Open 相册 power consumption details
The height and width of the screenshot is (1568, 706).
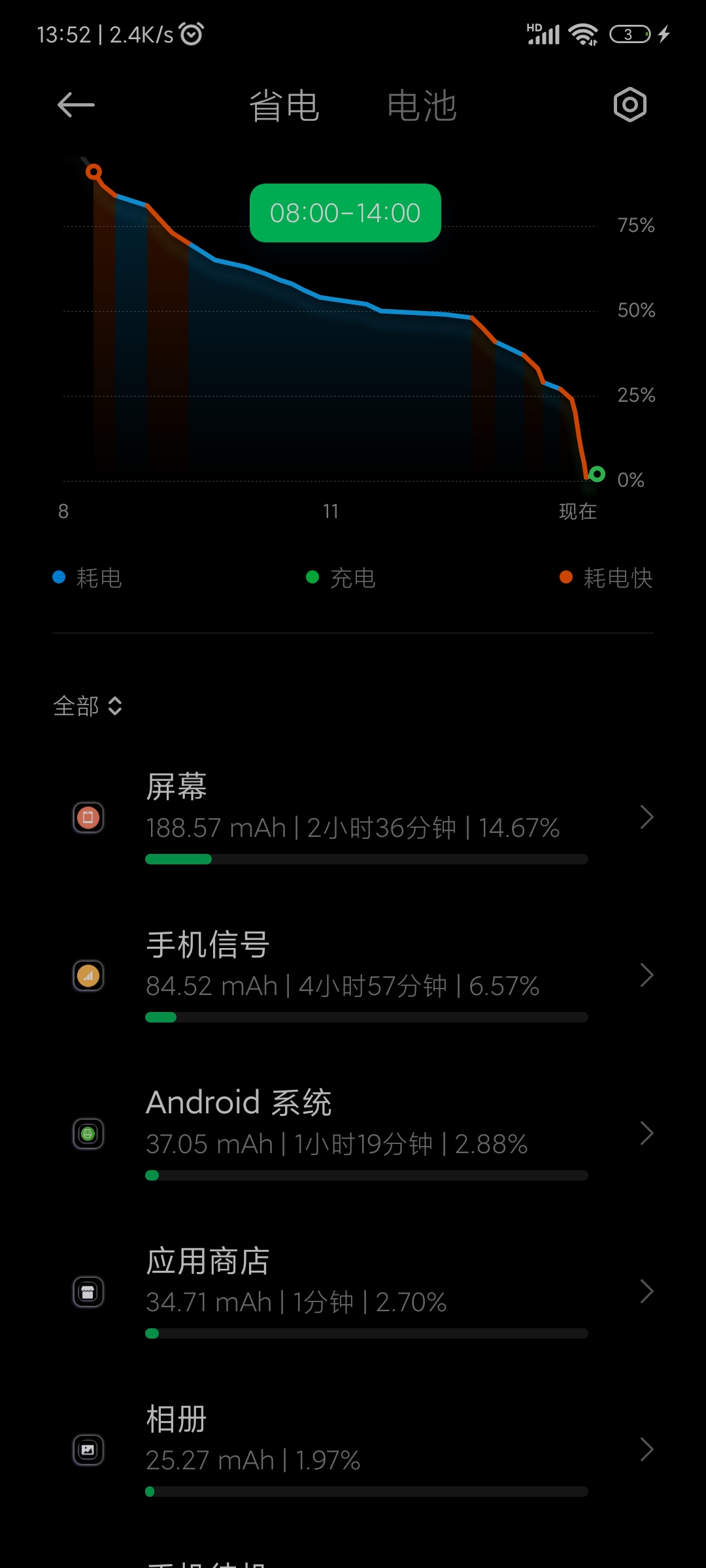353,1450
